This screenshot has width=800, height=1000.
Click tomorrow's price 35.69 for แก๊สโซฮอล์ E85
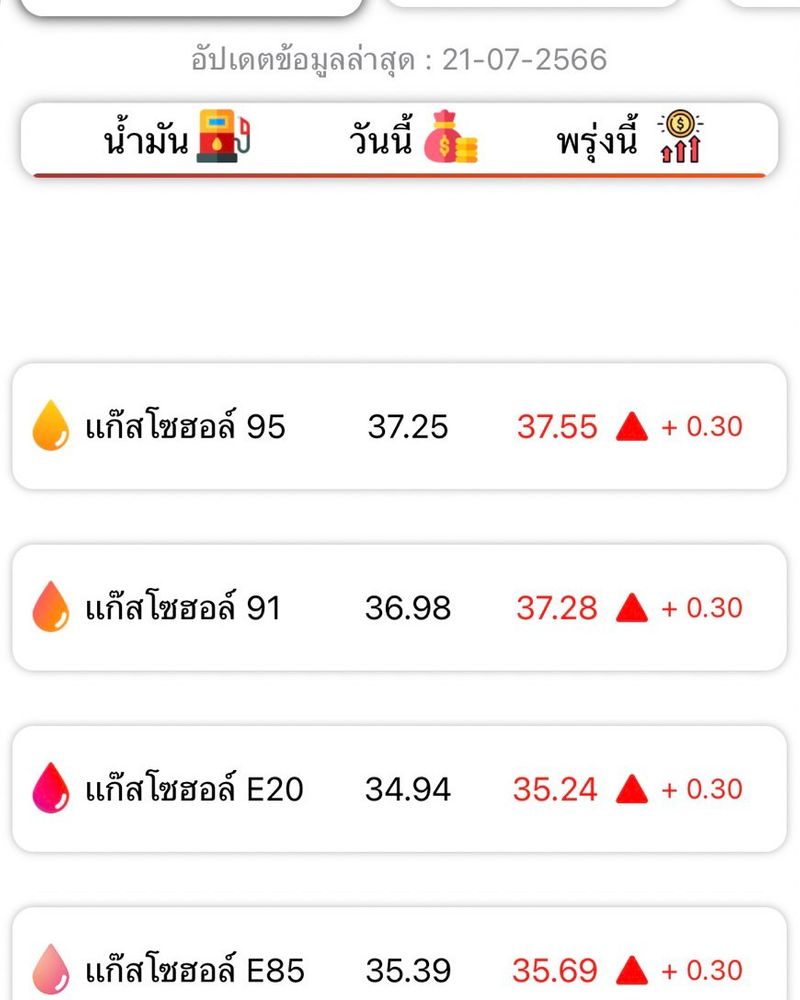pos(558,969)
